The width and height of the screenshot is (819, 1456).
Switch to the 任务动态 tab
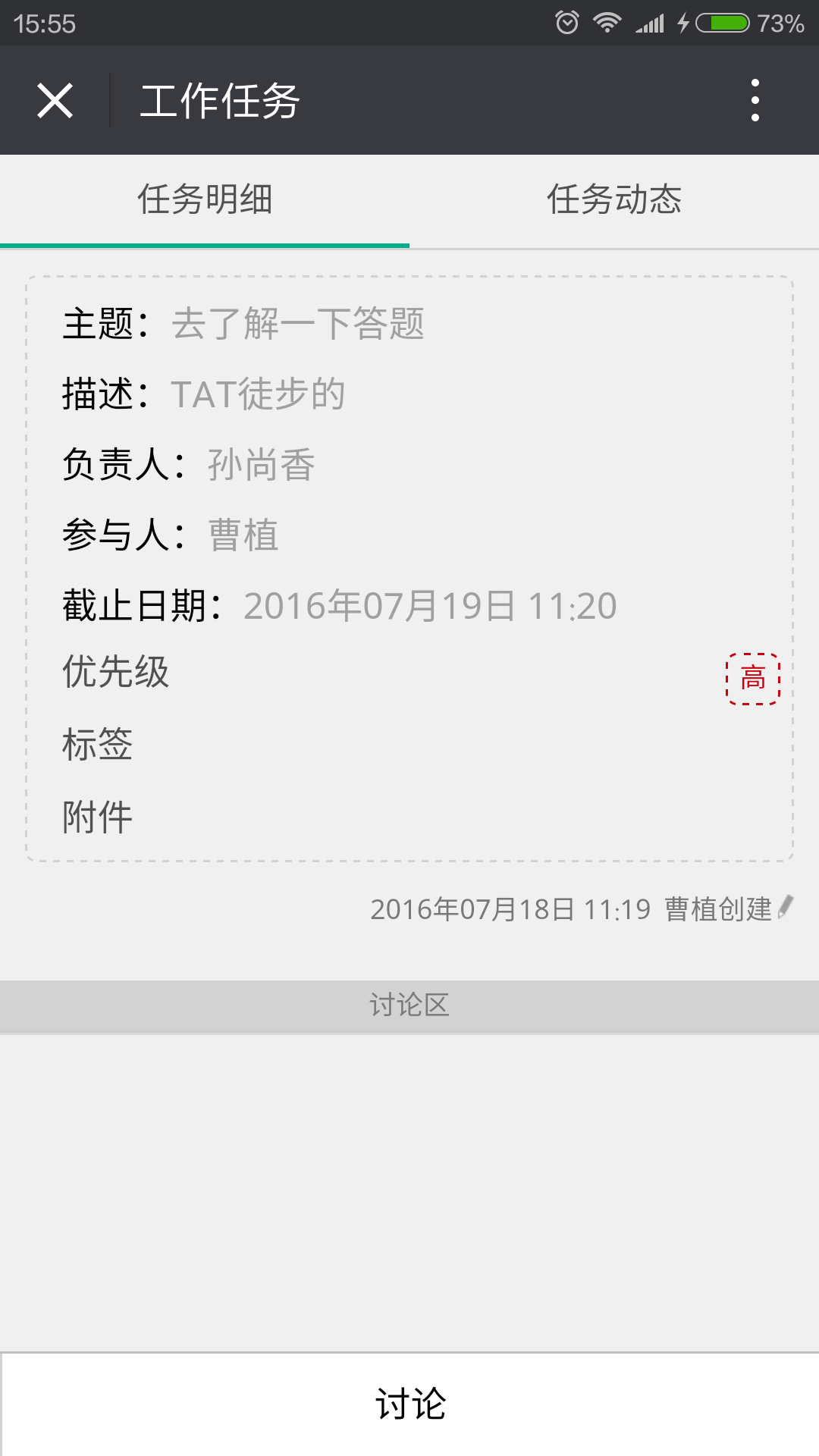click(614, 200)
